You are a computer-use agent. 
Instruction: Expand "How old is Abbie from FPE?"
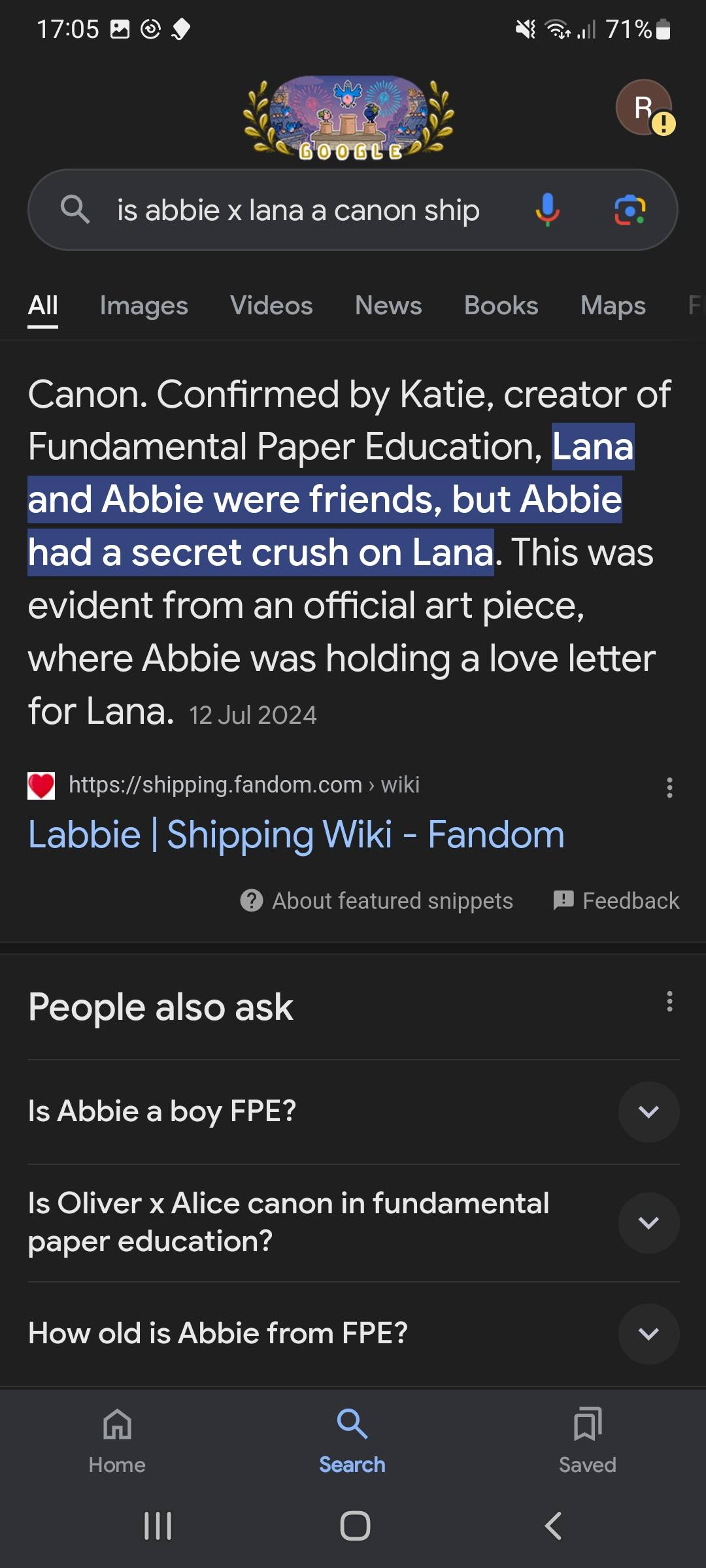(648, 1333)
